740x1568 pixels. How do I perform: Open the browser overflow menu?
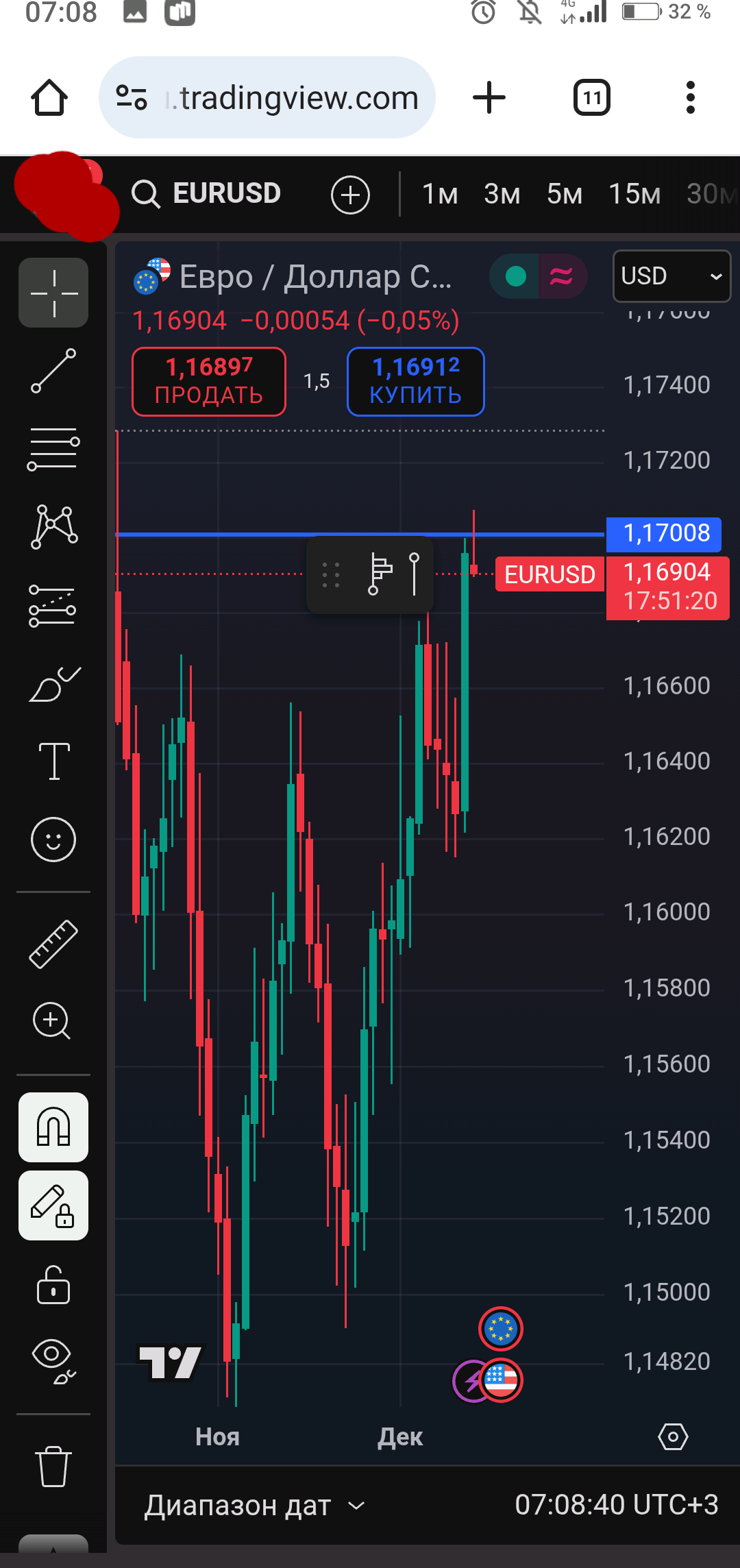click(x=690, y=98)
